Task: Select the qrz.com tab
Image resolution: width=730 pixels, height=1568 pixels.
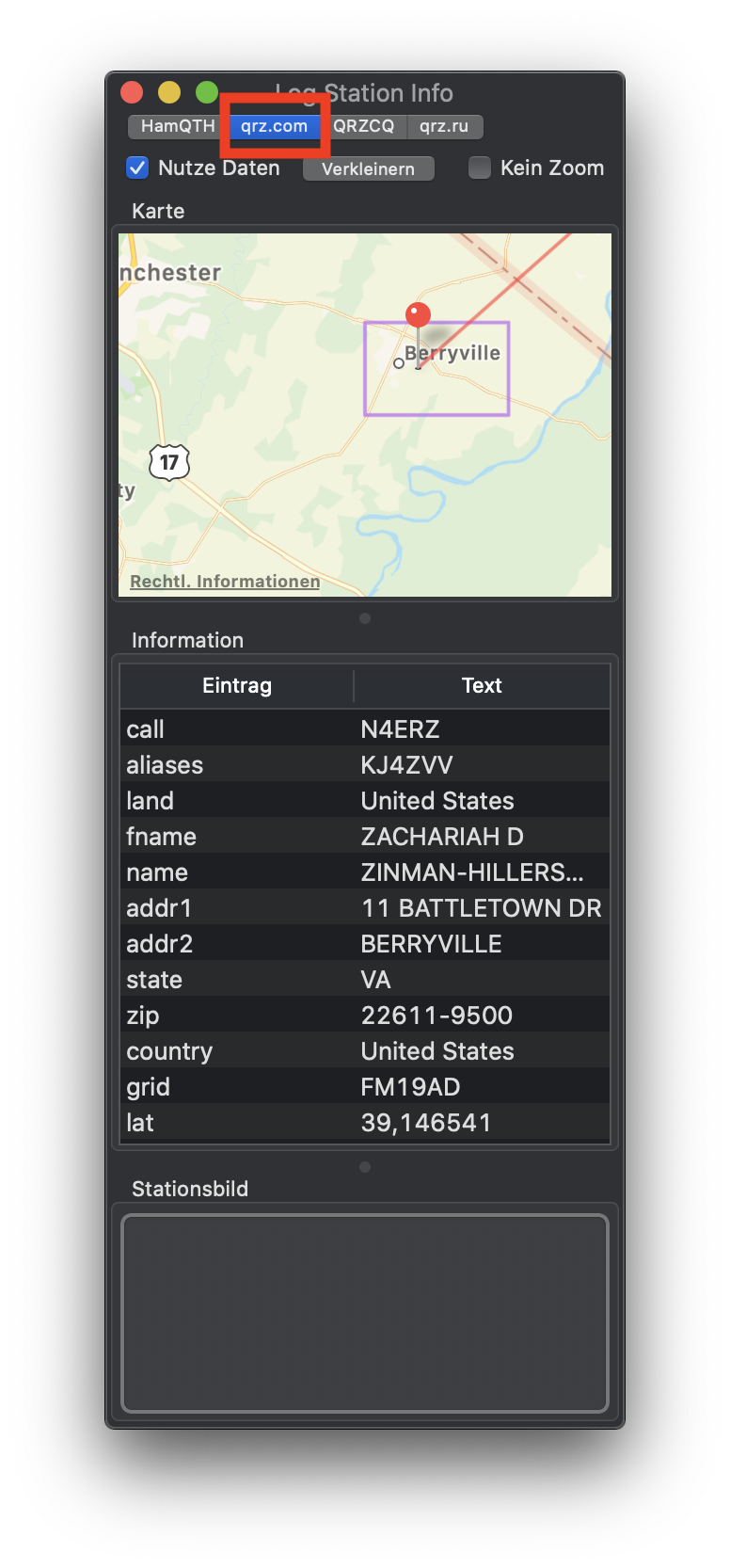Action: (x=274, y=126)
